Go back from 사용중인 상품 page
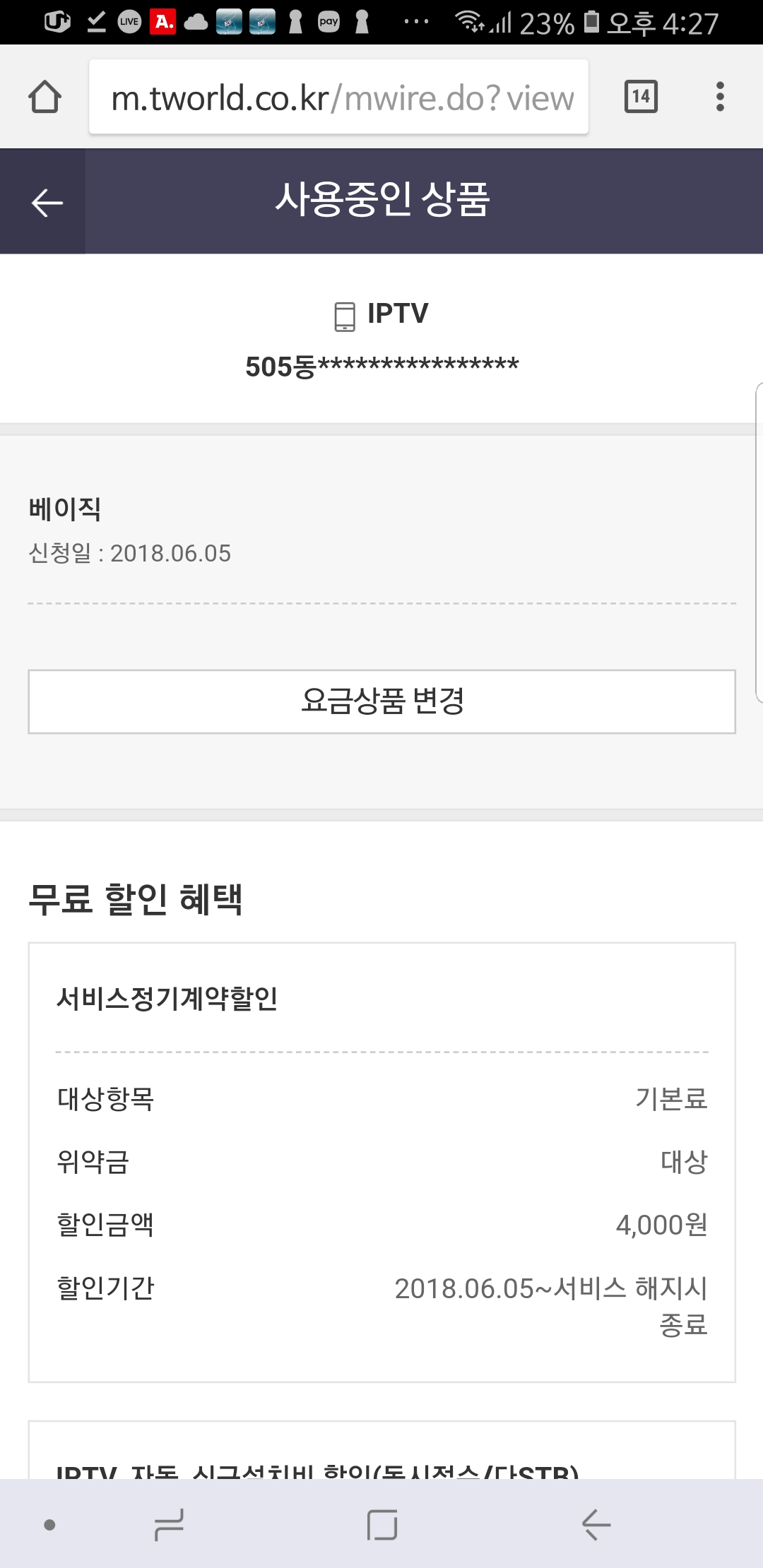Image resolution: width=763 pixels, height=1568 pixels. (47, 203)
